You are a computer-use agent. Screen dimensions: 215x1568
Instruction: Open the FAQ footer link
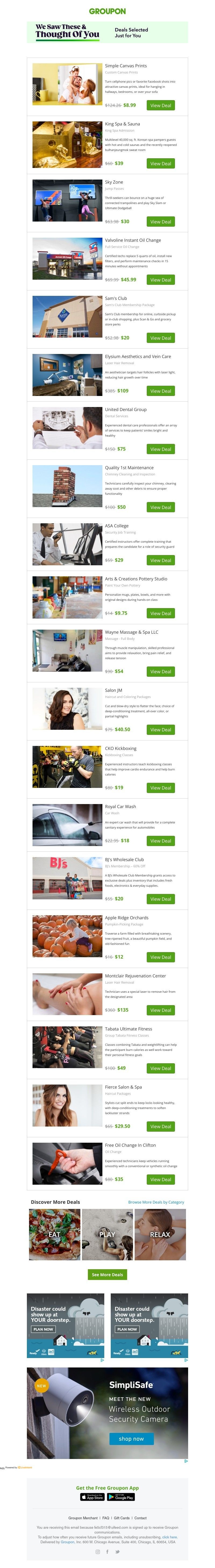[106, 1518]
